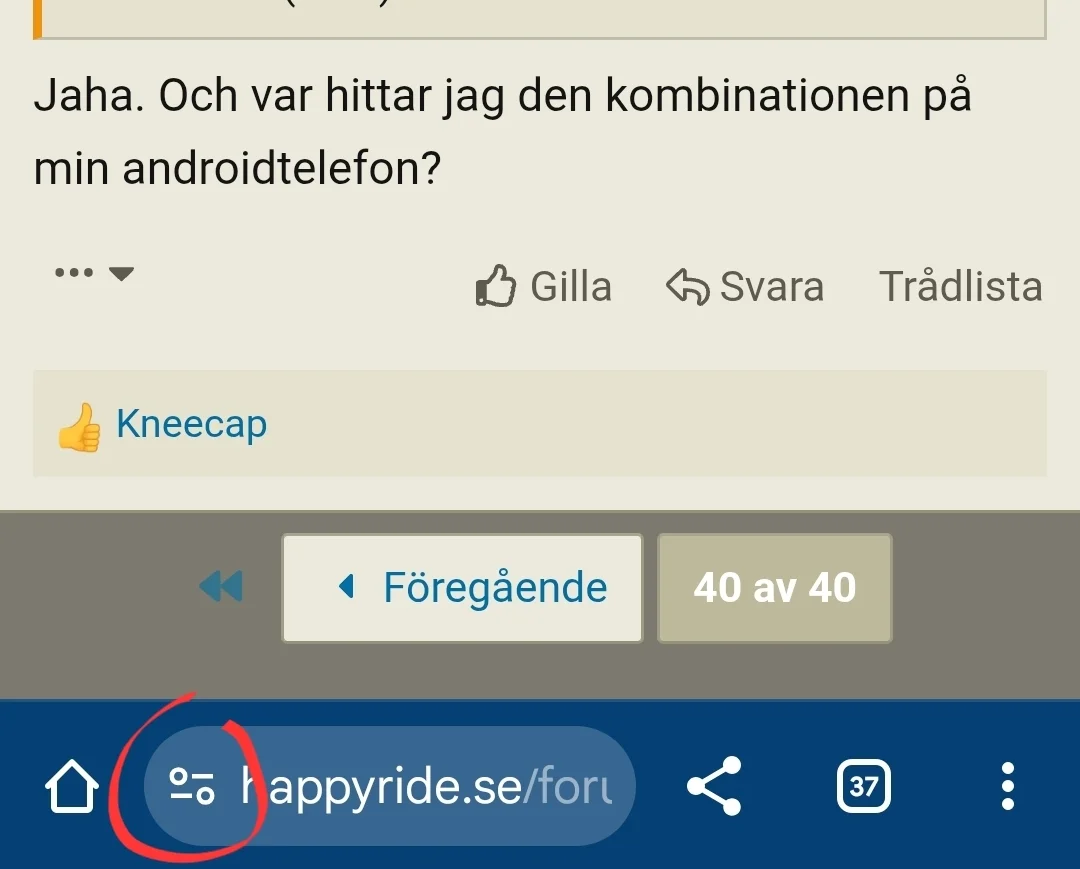Share the current page
This screenshot has width=1080, height=869.
[714, 787]
